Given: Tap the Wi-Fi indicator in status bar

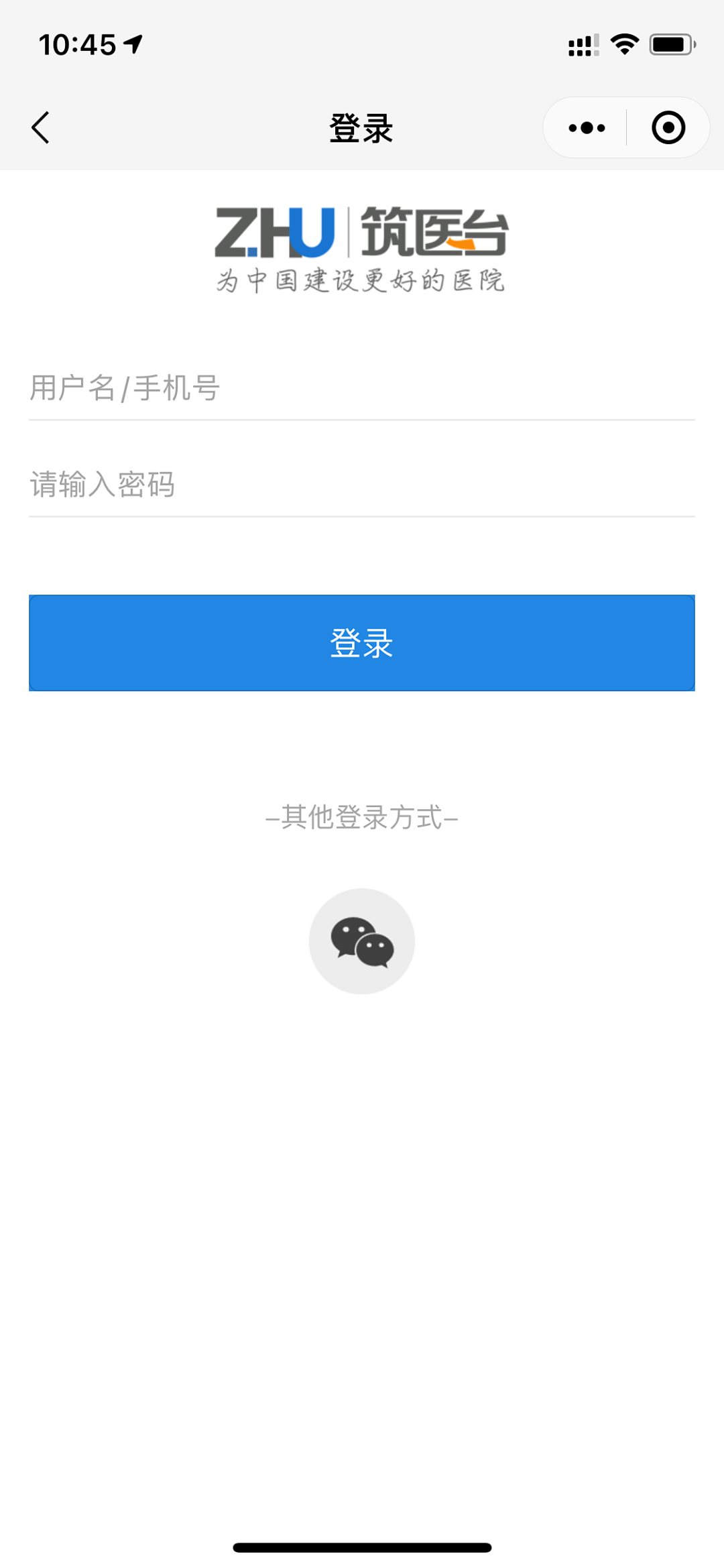Looking at the screenshot, I should coord(624,44).
